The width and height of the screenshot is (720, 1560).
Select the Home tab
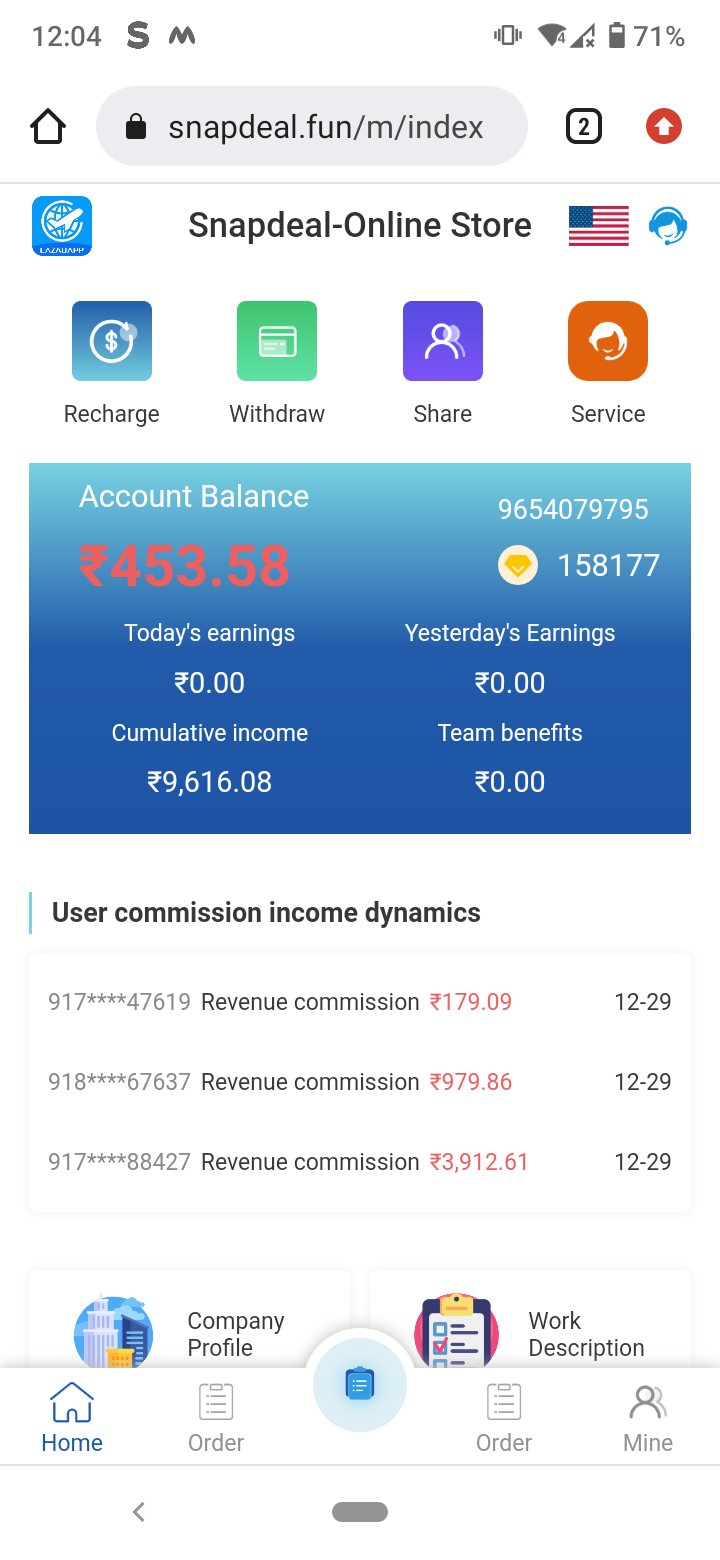72,1417
